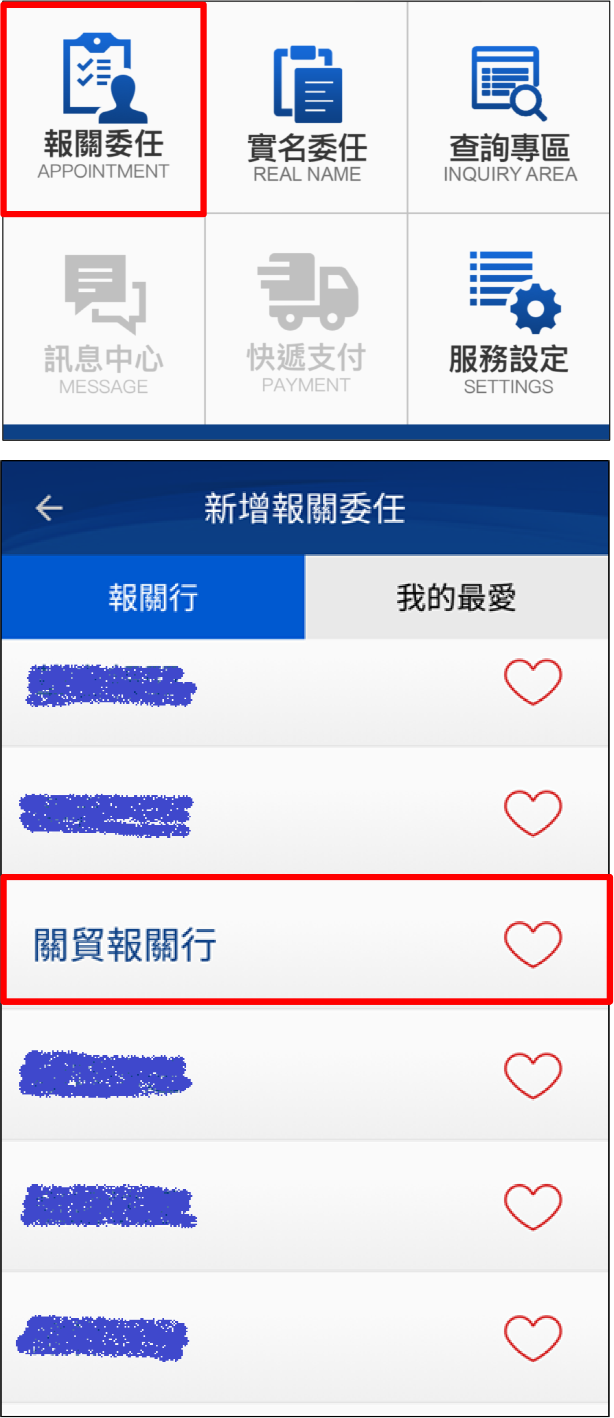Open 服務設定 Settings tile
The width and height of the screenshot is (614, 1418).
click(x=508, y=322)
